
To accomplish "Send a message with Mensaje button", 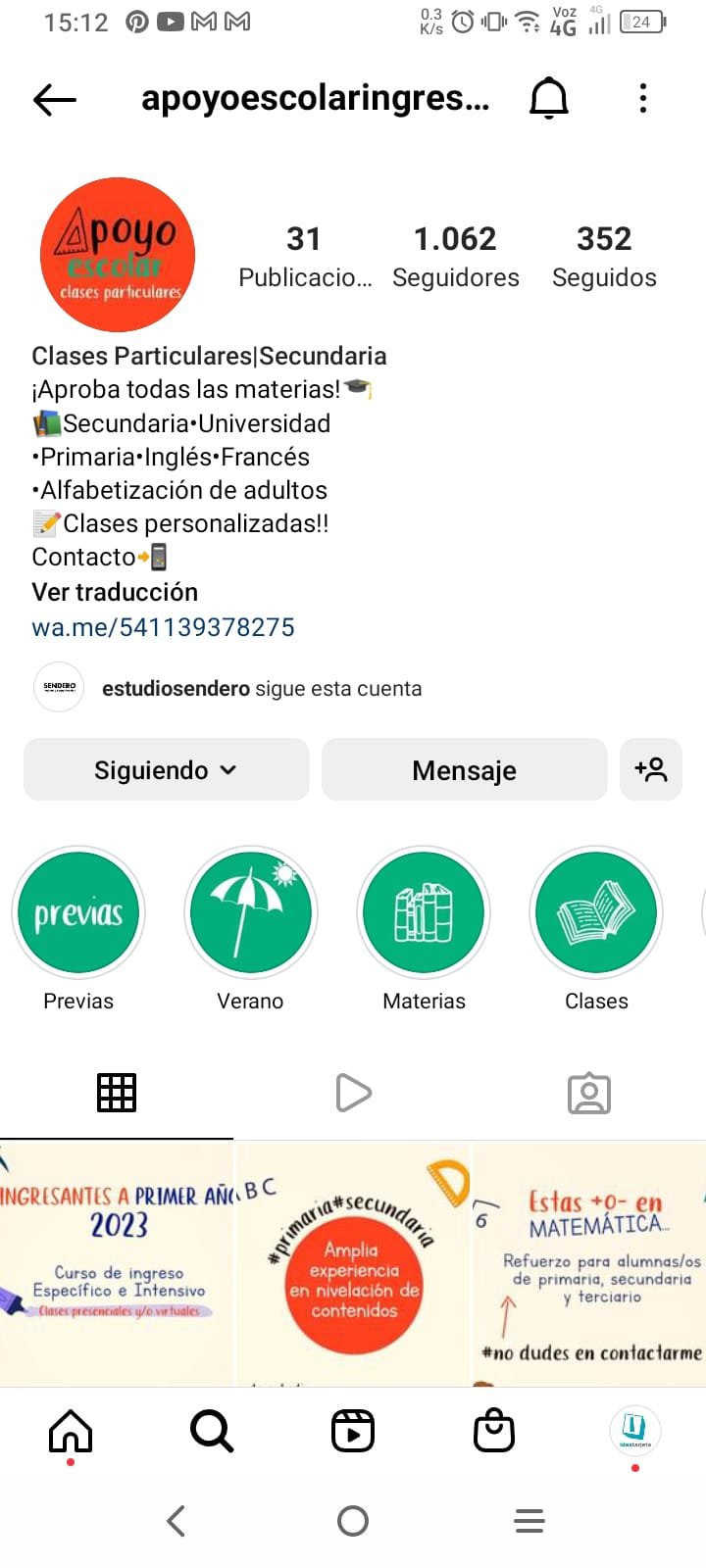I will 464,770.
